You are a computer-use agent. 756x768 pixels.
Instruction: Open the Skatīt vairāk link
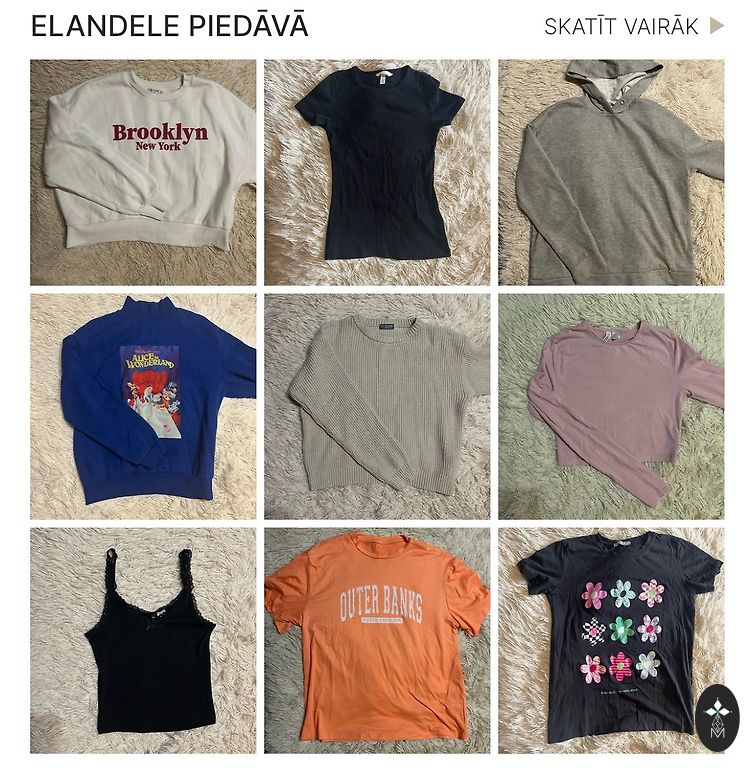pyautogui.click(x=633, y=27)
